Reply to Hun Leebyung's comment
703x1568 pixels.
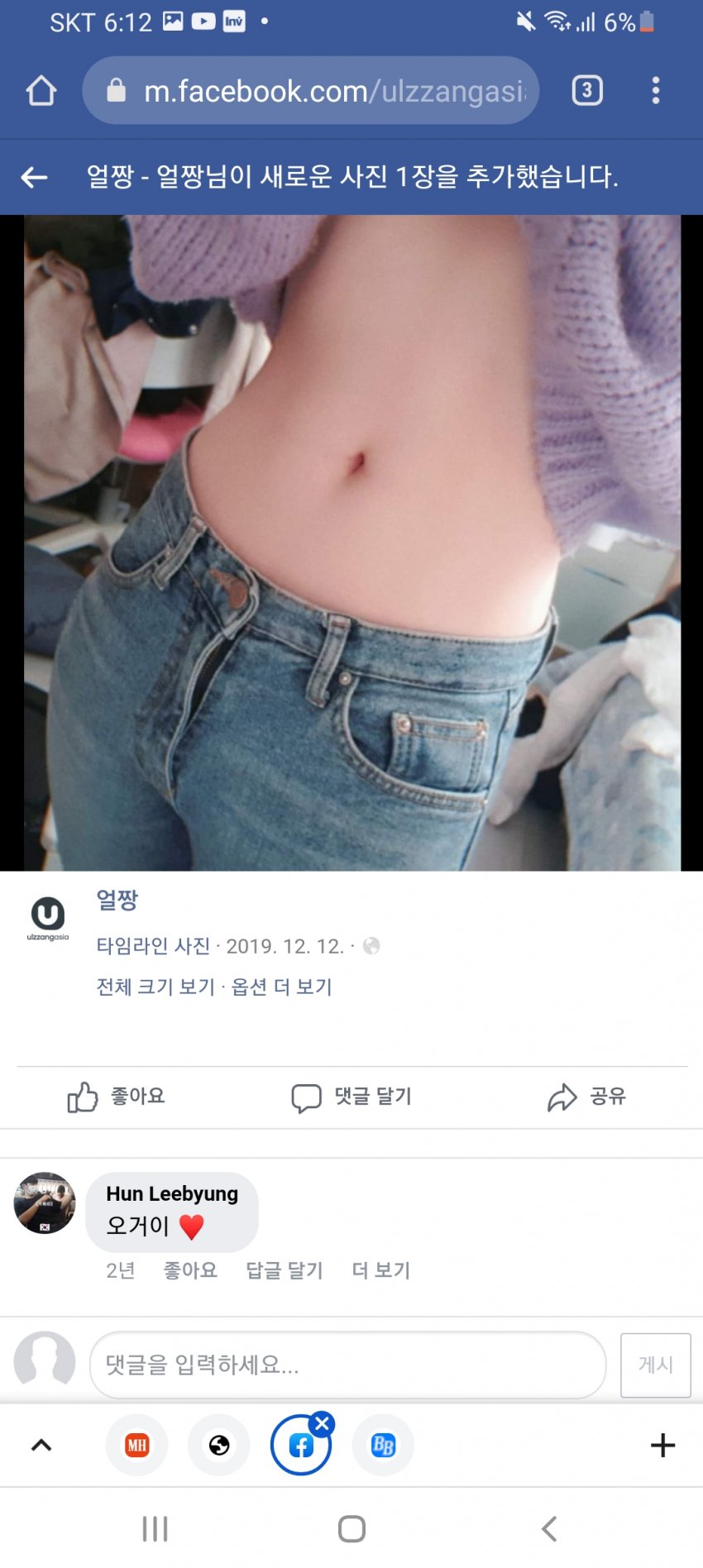[x=285, y=1270]
